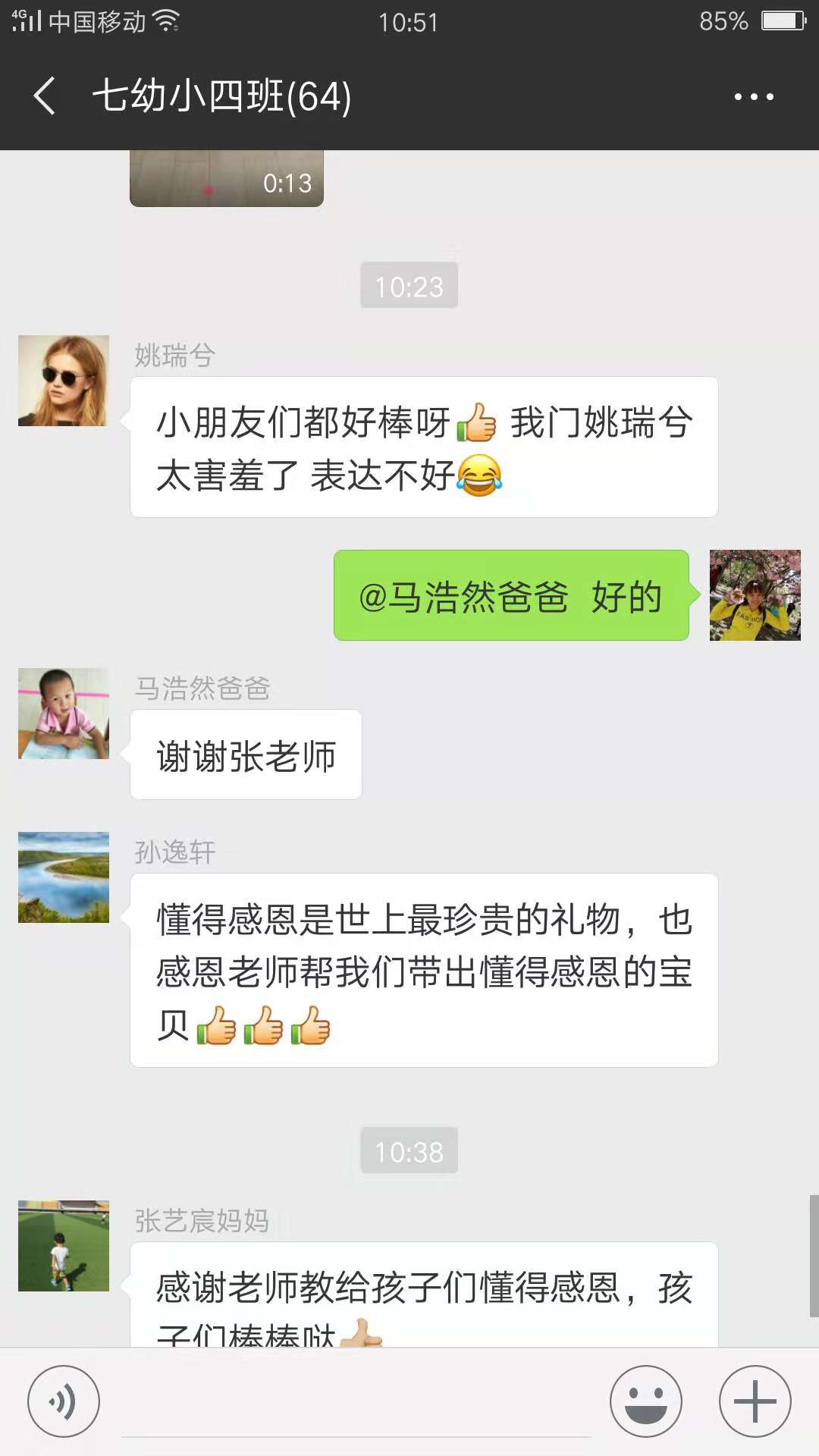Open the chat info three-dot menu
Viewport: 819px width, 1456px height.
(x=754, y=97)
